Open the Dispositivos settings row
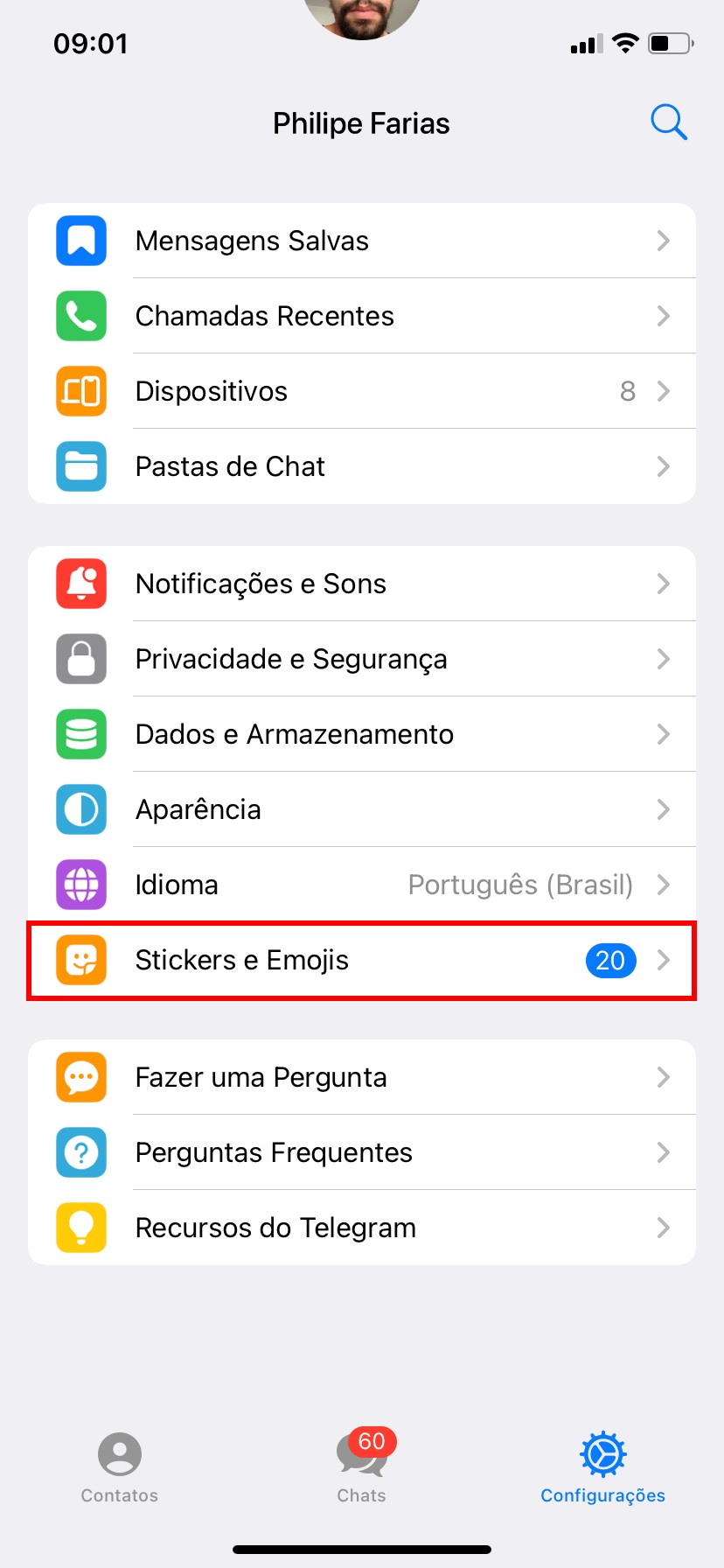 click(362, 391)
